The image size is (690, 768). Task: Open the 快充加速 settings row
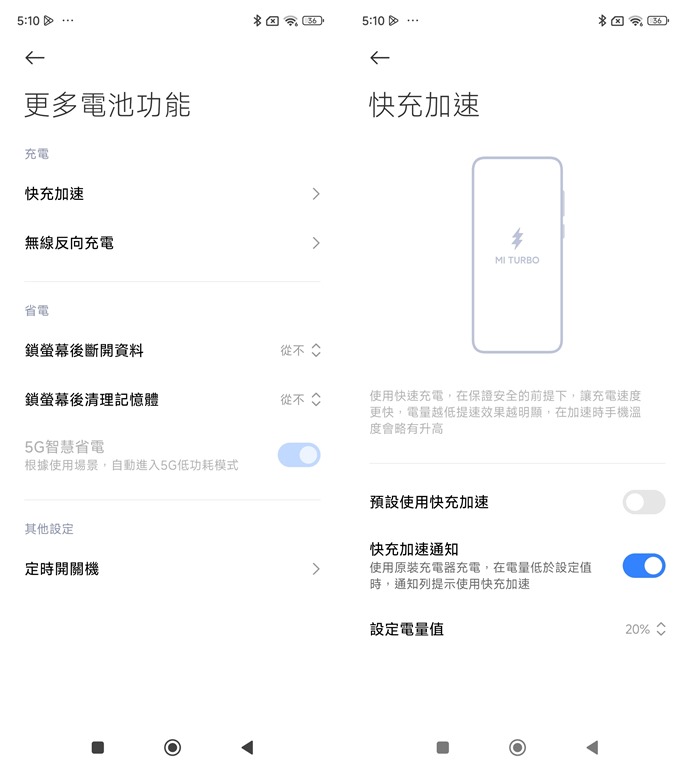tap(172, 194)
